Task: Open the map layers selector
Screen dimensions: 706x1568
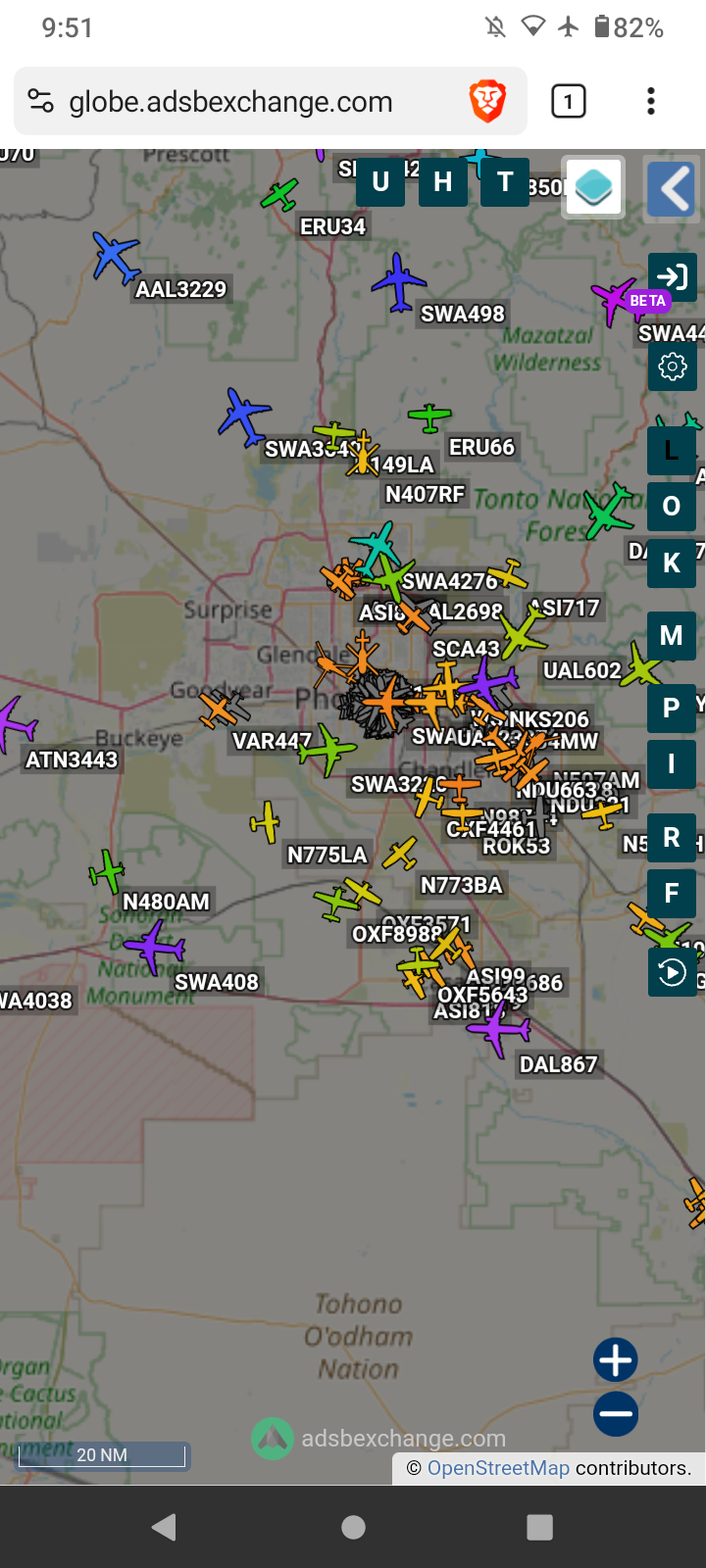Action: click(x=593, y=186)
